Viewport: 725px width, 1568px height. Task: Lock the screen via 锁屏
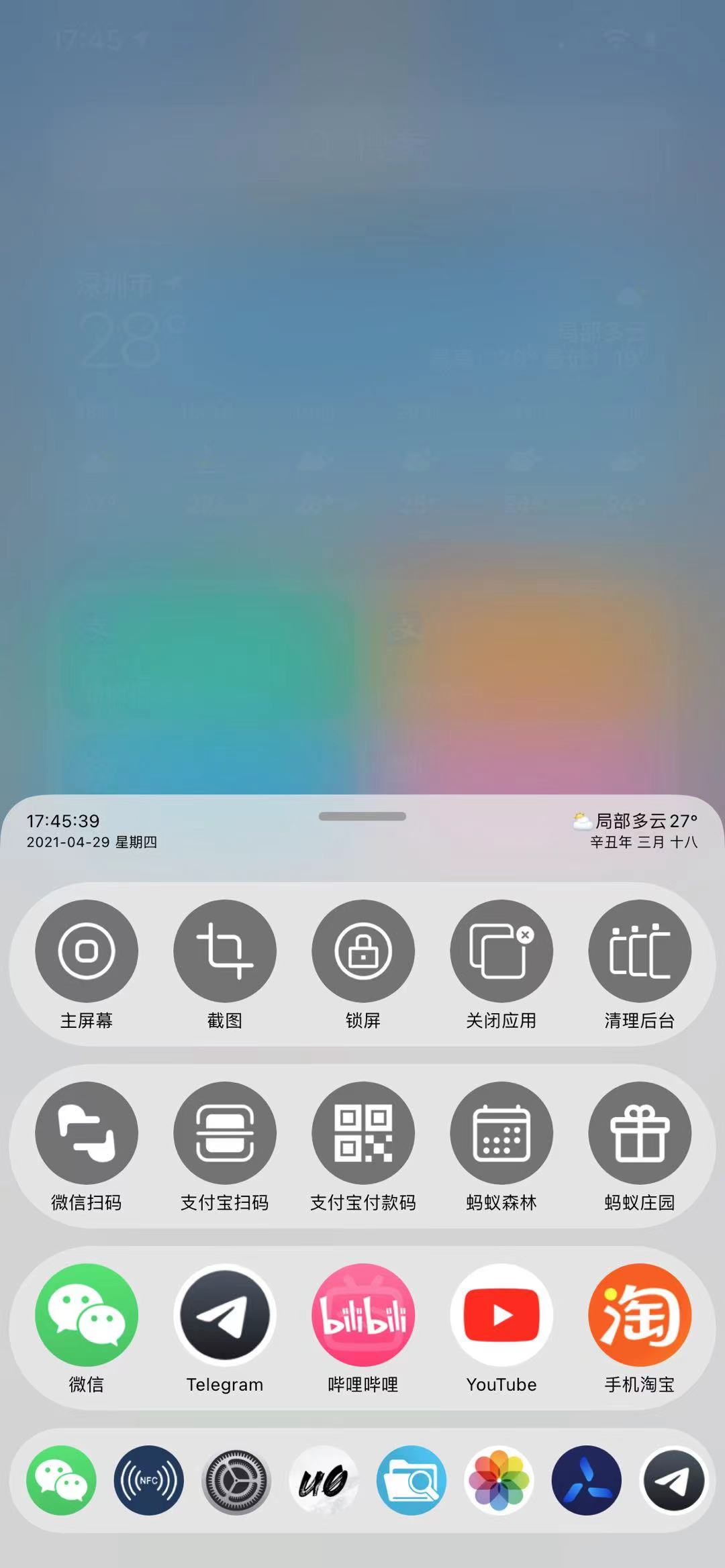coord(363,951)
